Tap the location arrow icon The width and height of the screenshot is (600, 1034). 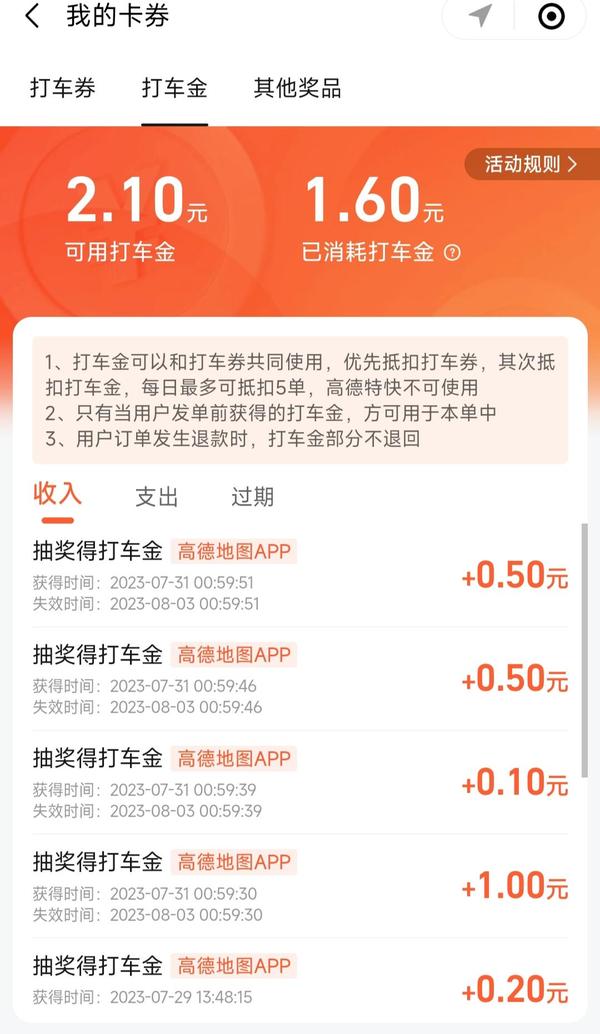pyautogui.click(x=481, y=16)
